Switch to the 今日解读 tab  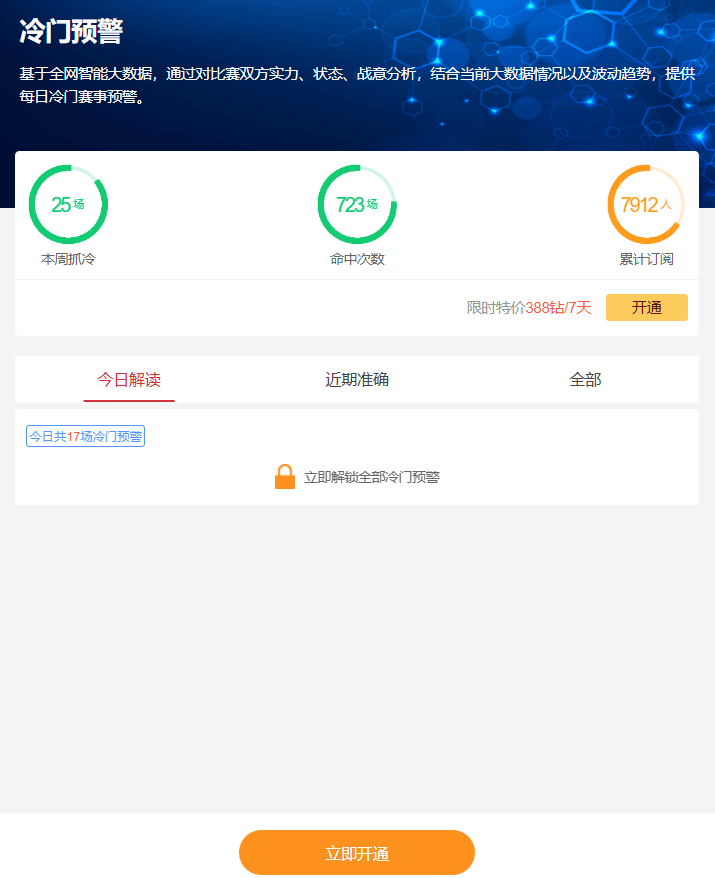pos(129,380)
